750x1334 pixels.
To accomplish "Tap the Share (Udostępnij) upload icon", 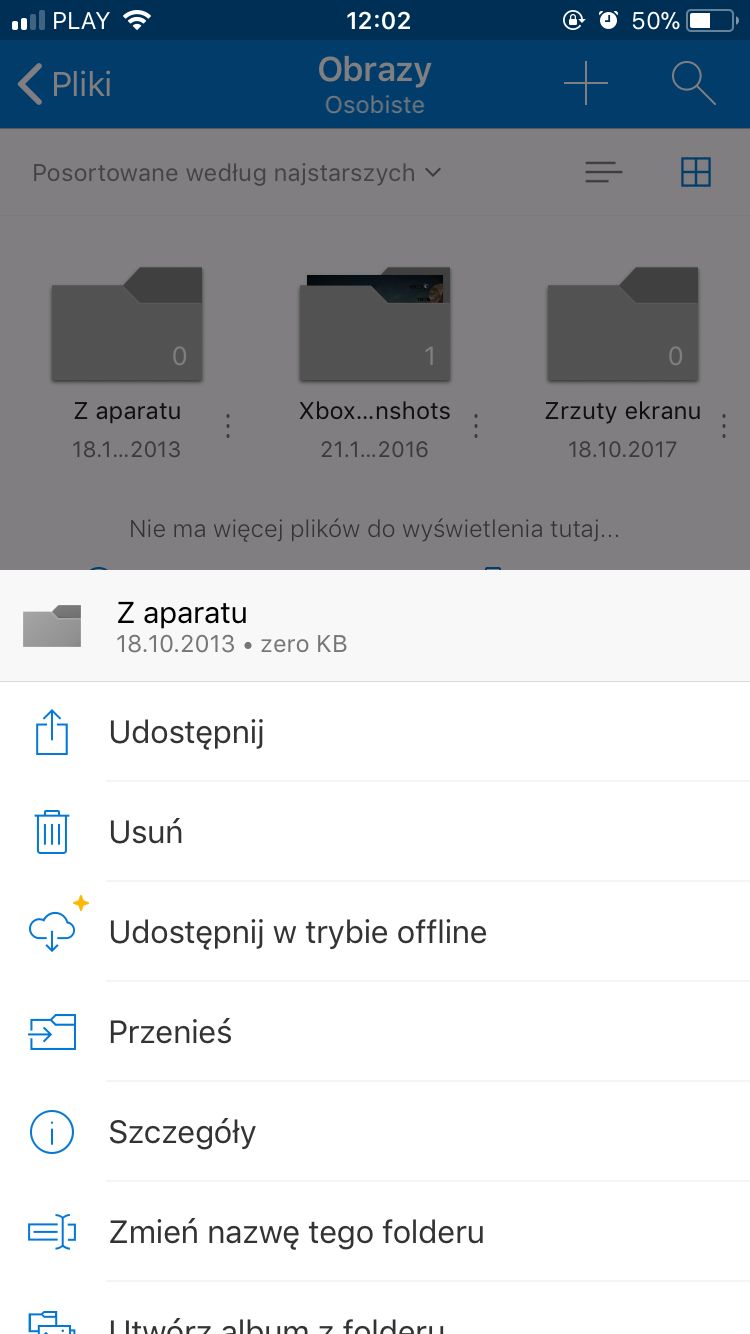I will pyautogui.click(x=51, y=731).
